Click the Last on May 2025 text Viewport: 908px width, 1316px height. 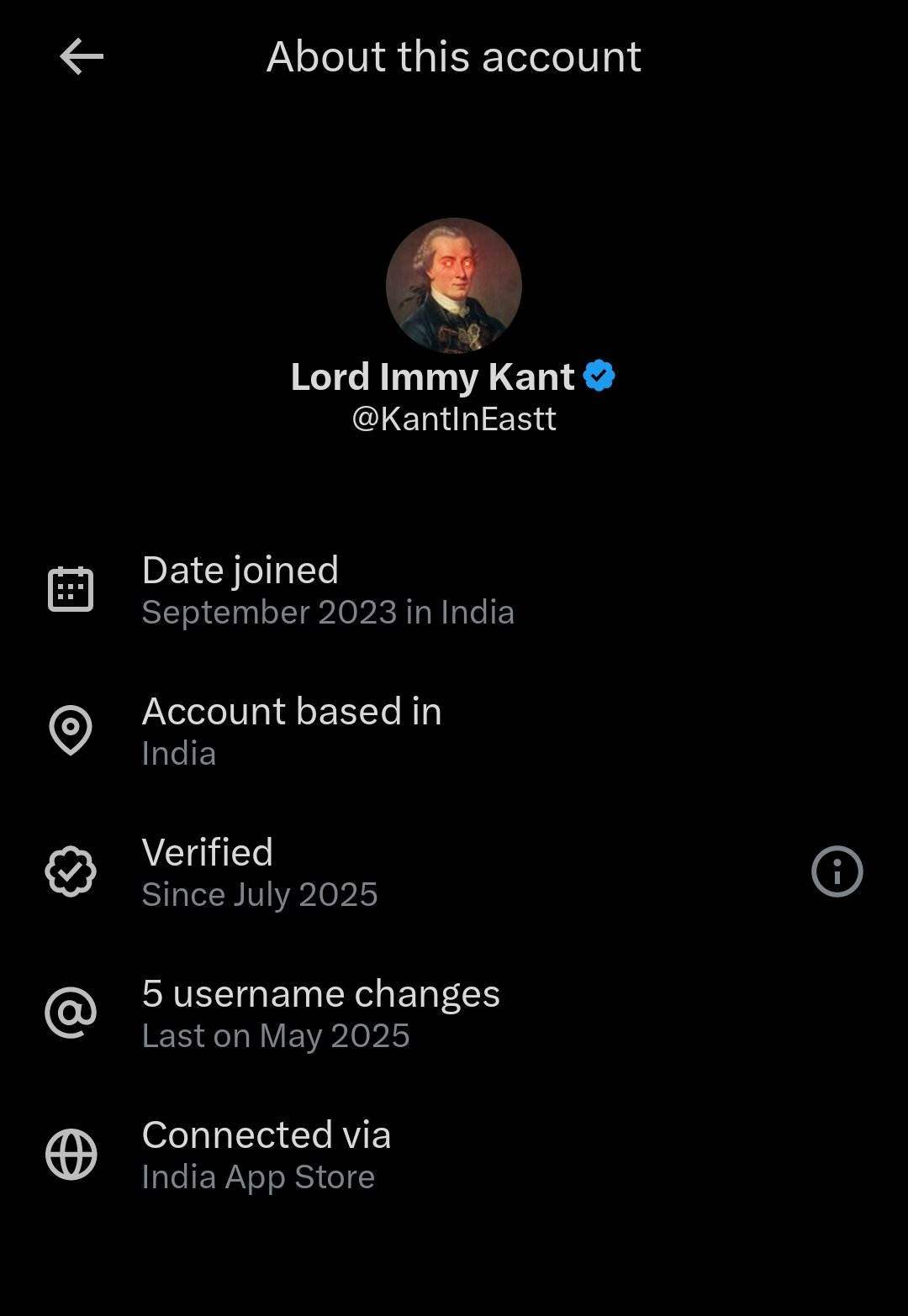tap(275, 1036)
